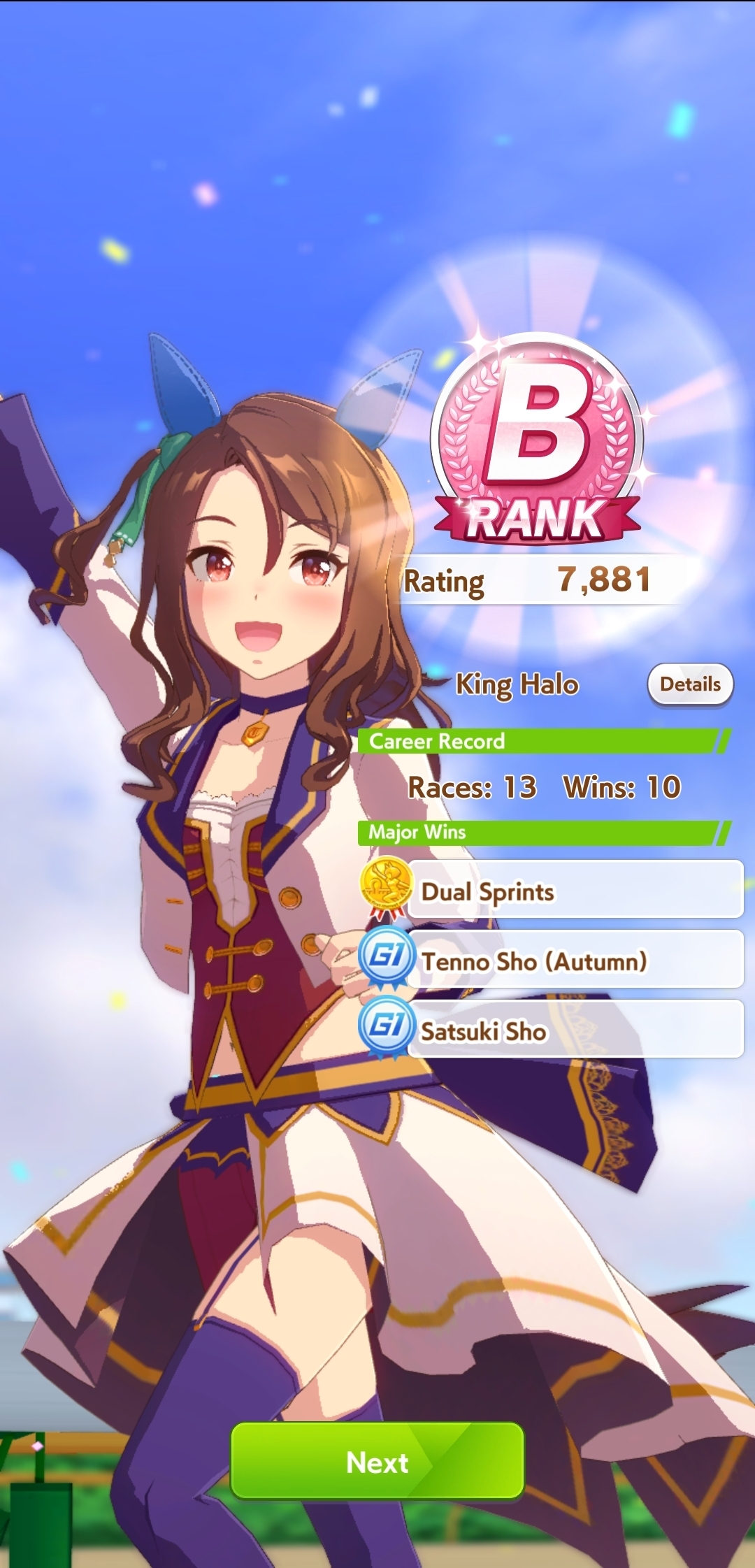Open King Halo's Details

690,684
